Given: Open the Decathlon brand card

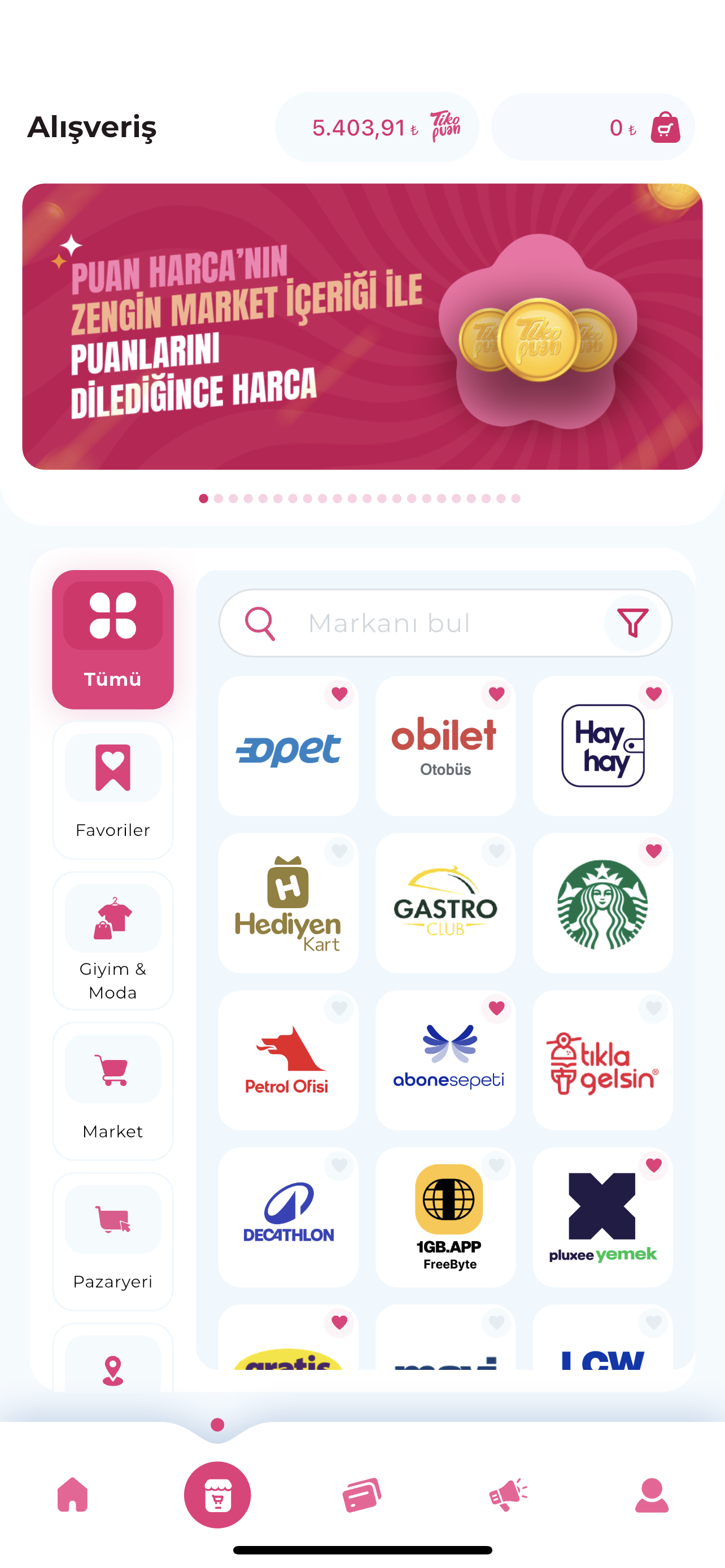Looking at the screenshot, I should (x=288, y=1217).
